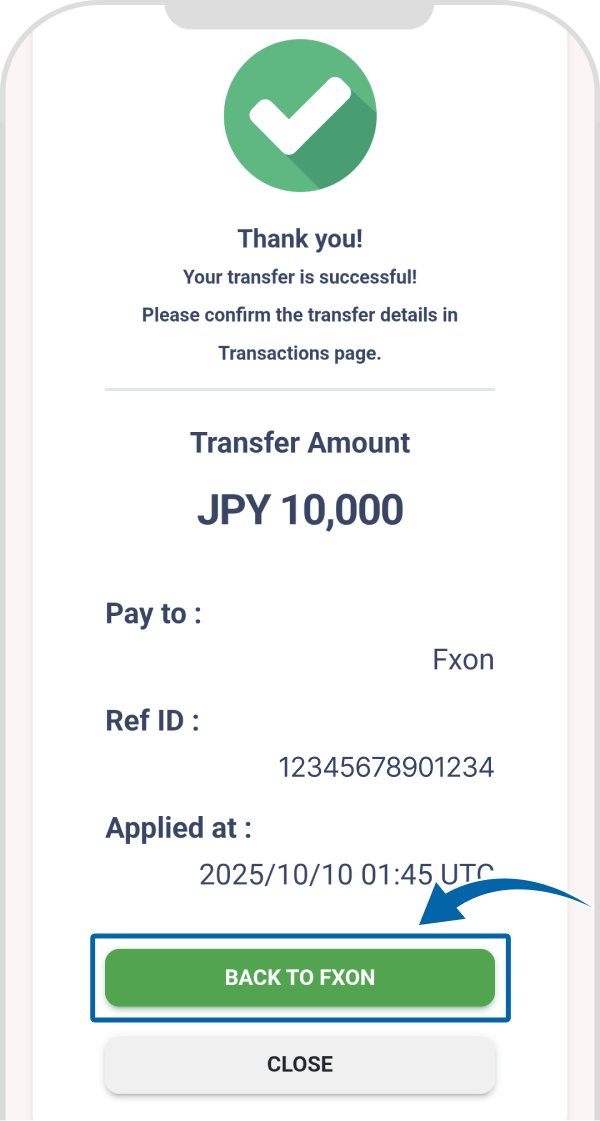Close the transfer confirmation
Viewport: 600px width, 1121px height.
tap(300, 1064)
